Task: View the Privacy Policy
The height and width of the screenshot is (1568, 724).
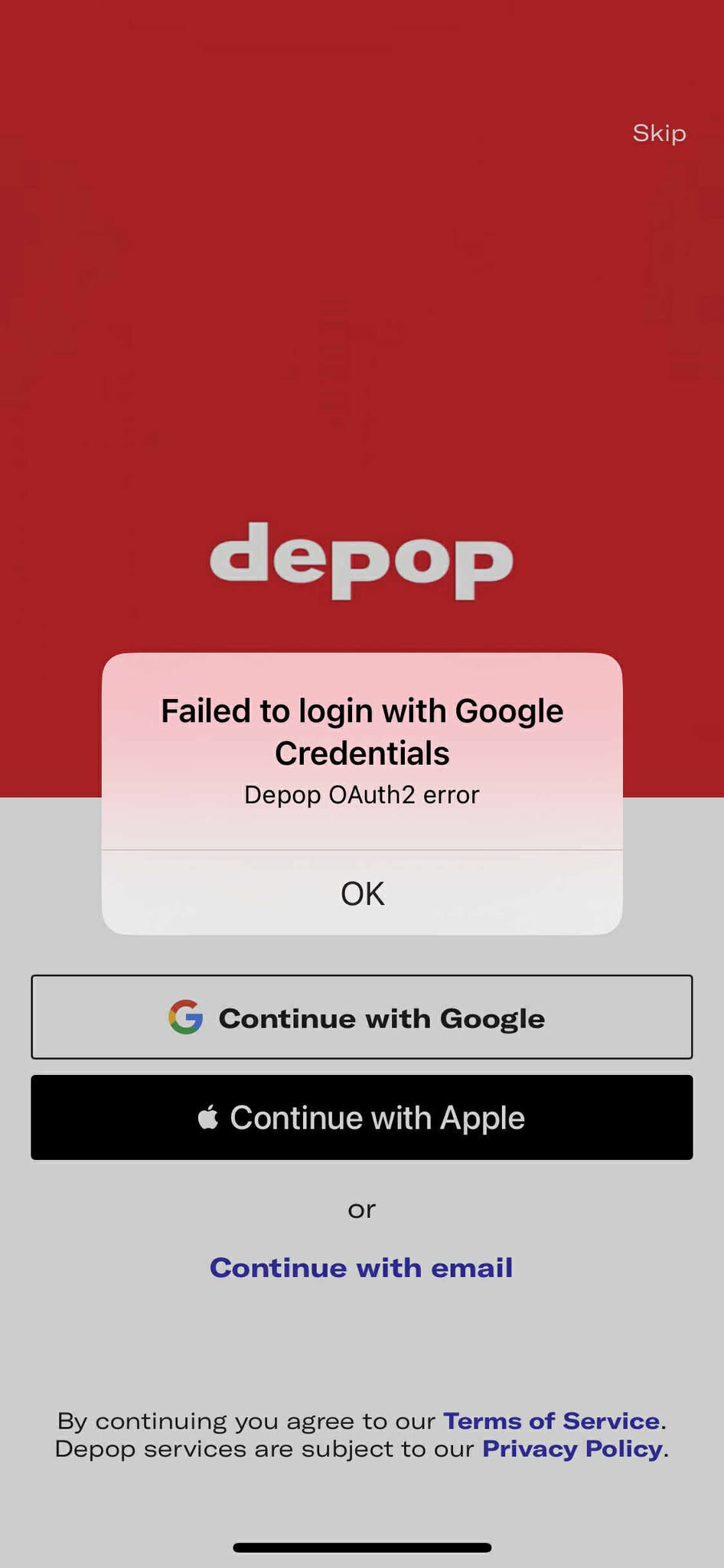Action: pyautogui.click(x=572, y=1449)
